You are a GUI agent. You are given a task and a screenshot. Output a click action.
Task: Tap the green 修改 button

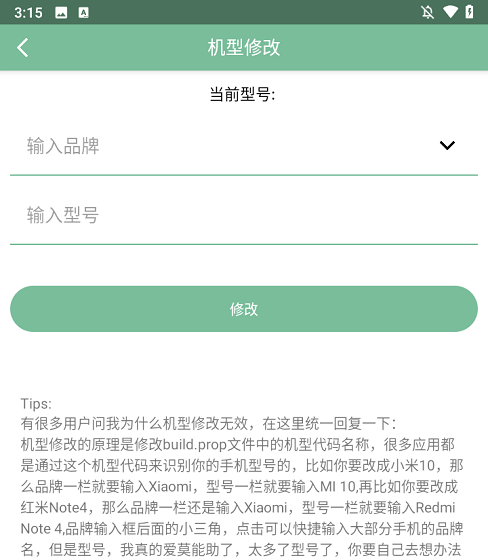pos(244,309)
